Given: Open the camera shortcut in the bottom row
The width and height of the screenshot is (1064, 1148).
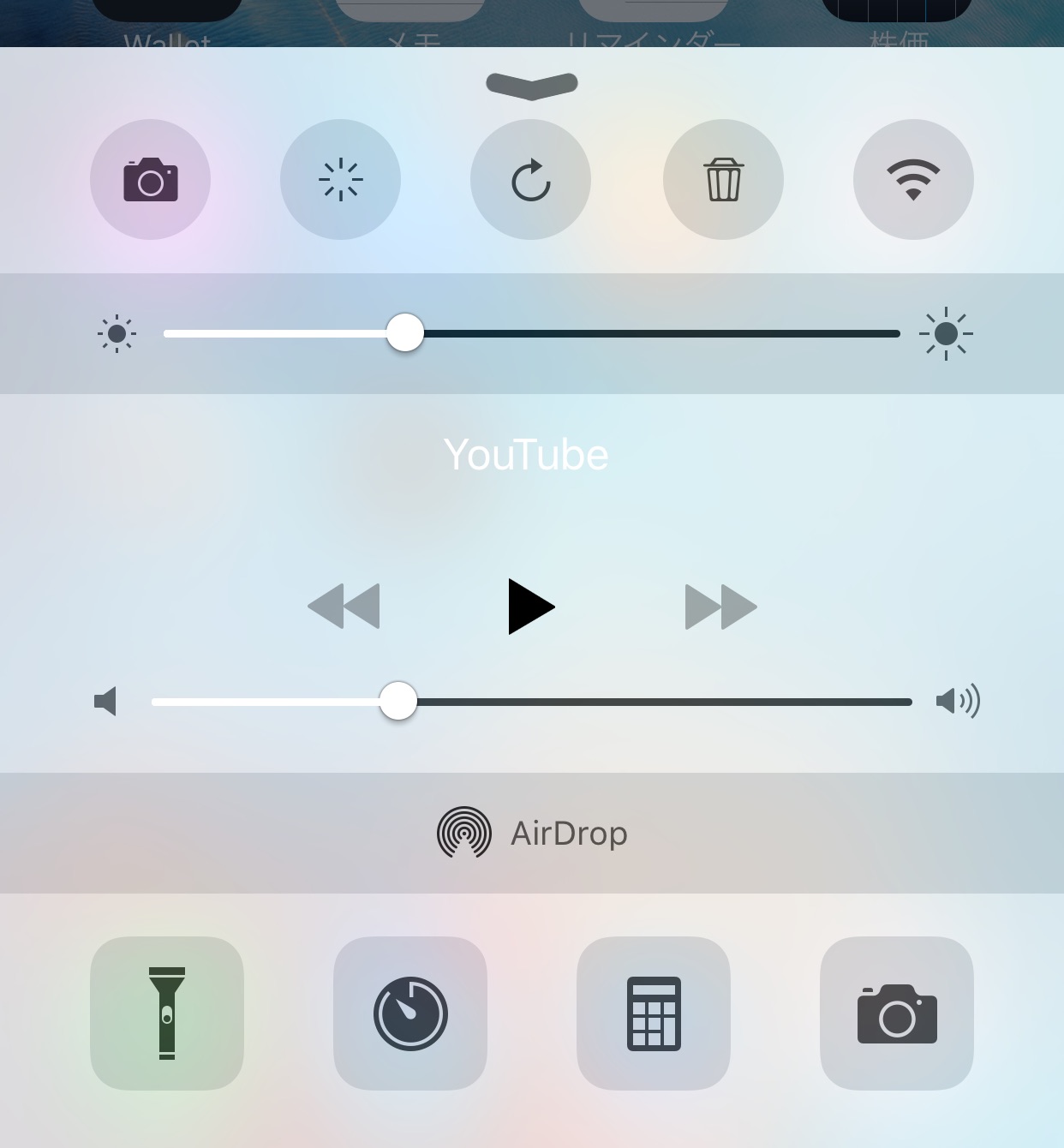Looking at the screenshot, I should (897, 1013).
